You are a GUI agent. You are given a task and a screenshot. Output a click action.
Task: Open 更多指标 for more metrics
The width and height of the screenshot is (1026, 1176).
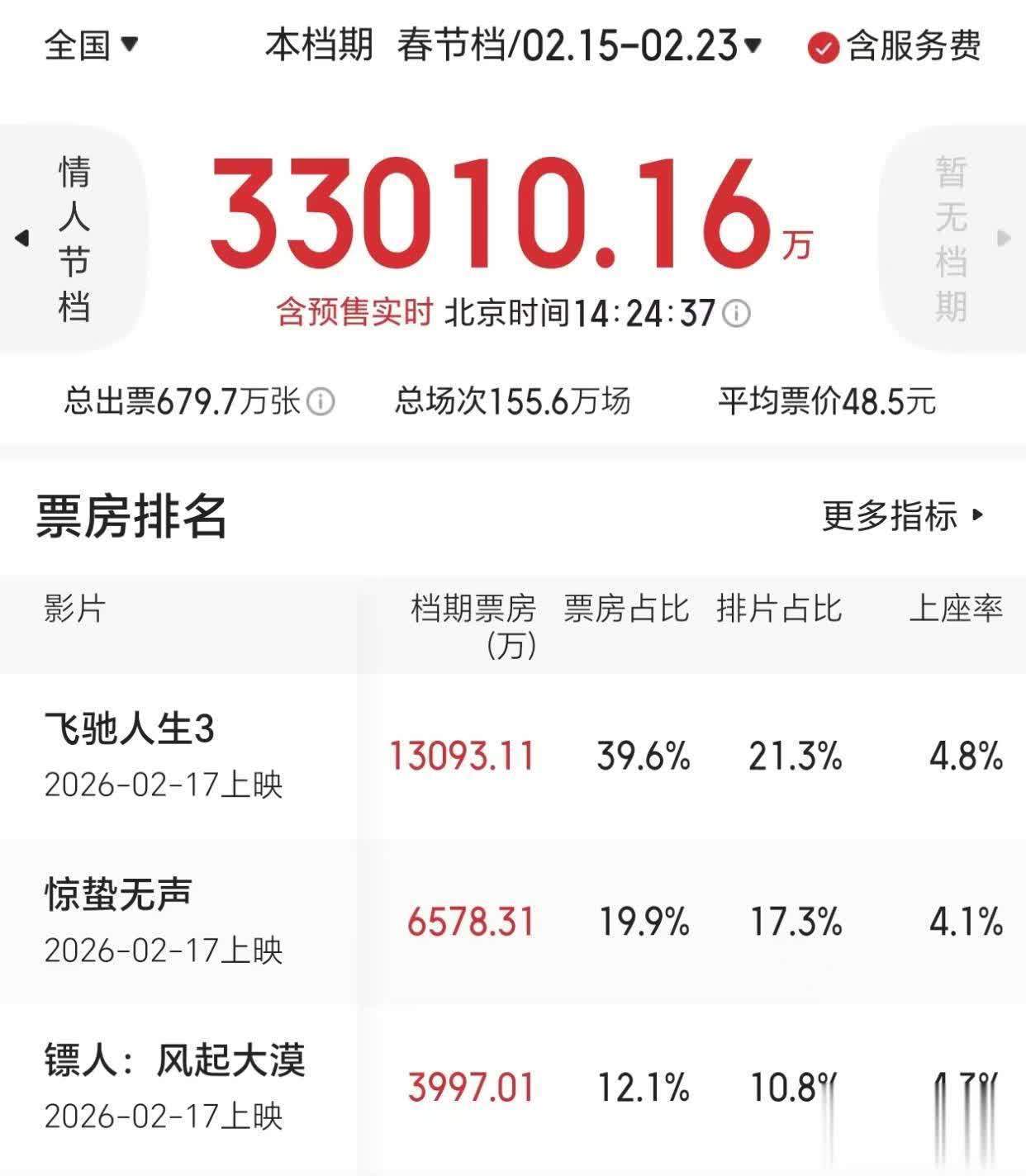coord(902,515)
